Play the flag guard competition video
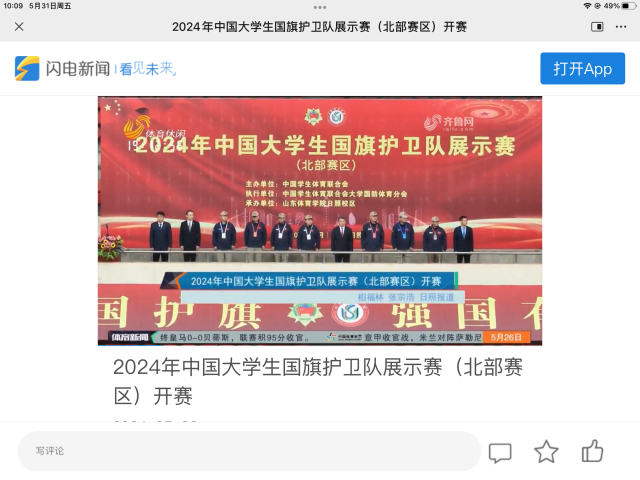The width and height of the screenshot is (640, 480). point(320,220)
